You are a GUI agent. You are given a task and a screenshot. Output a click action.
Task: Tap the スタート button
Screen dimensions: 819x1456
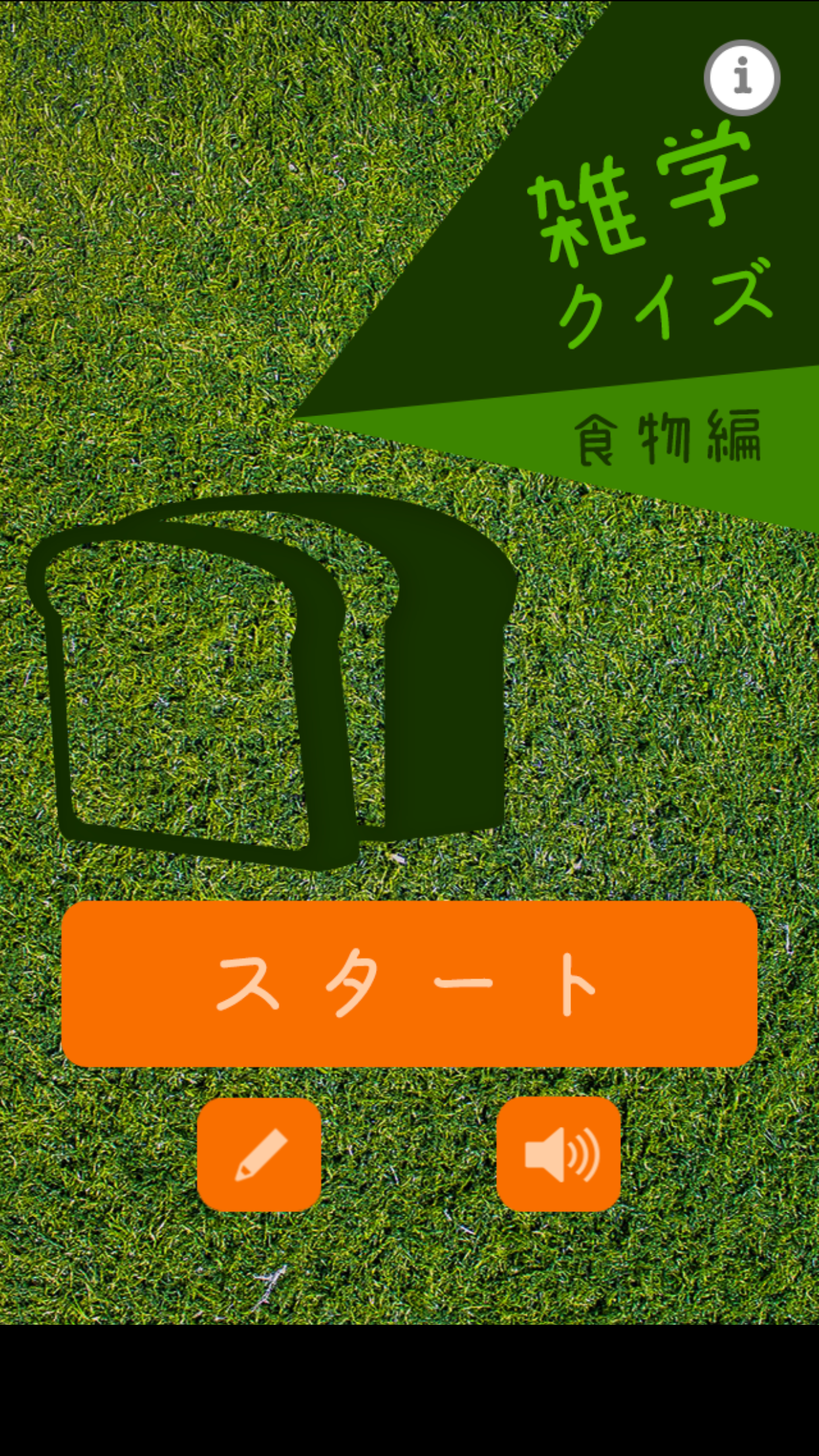[x=409, y=983]
